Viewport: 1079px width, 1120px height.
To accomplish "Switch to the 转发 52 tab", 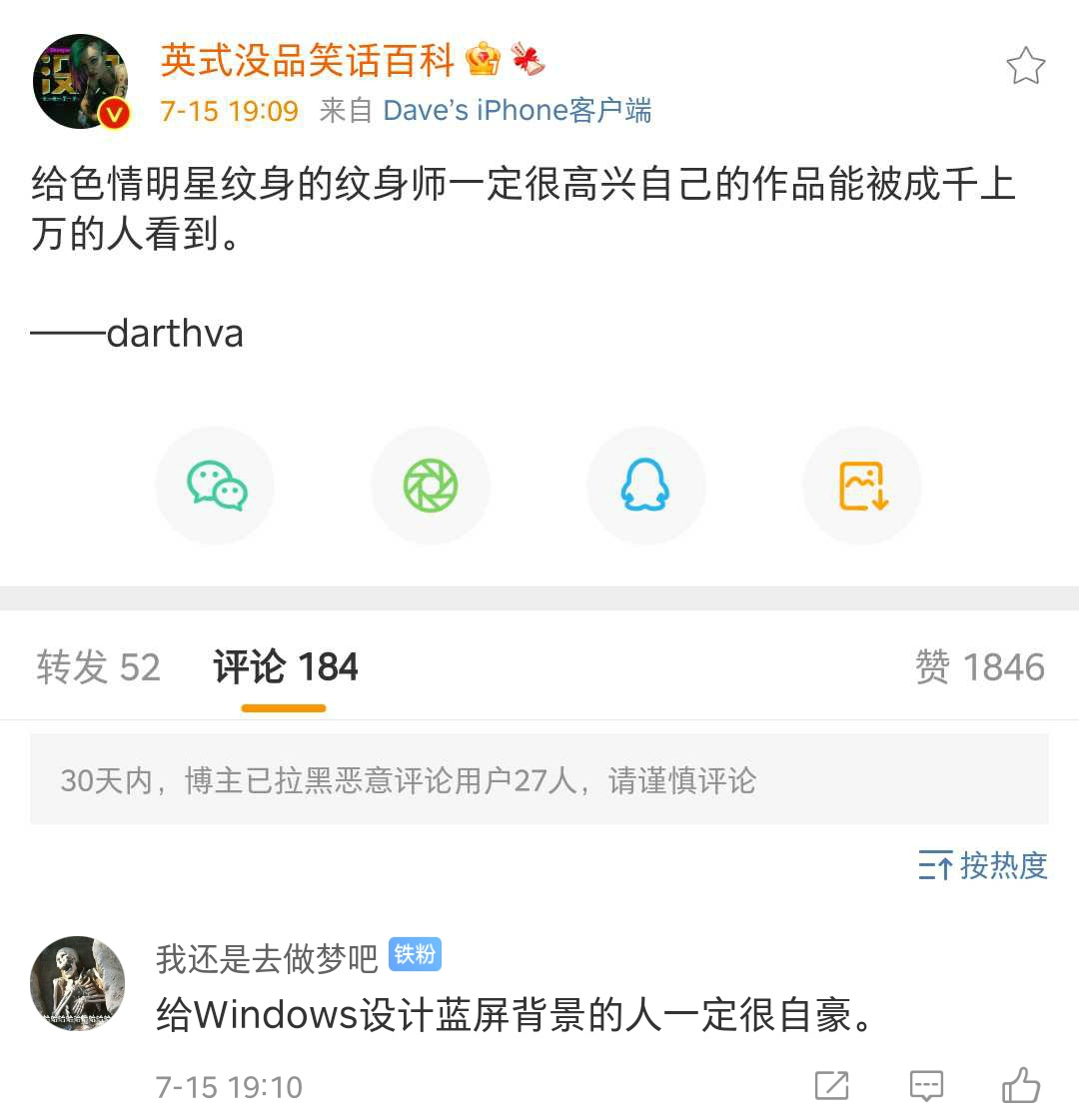I will tap(98, 667).
